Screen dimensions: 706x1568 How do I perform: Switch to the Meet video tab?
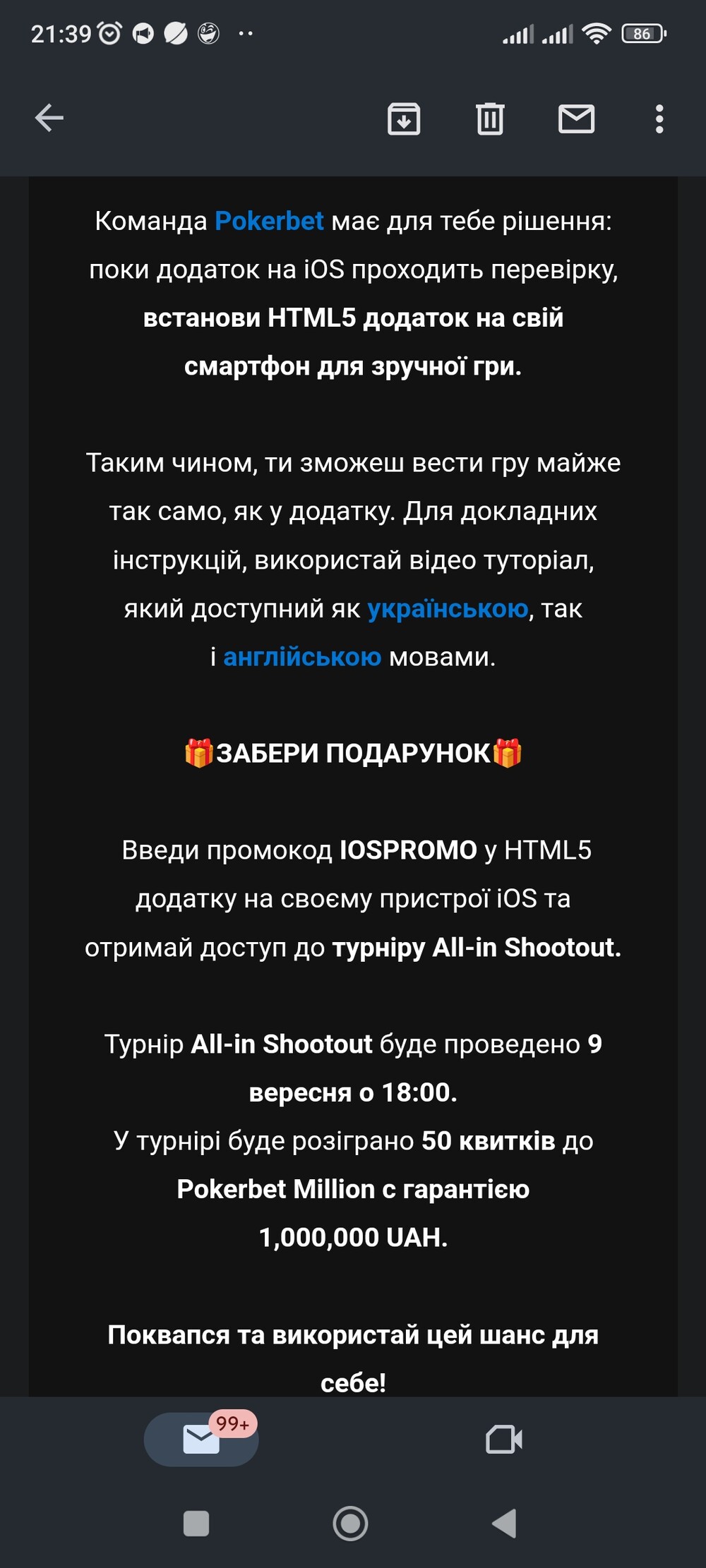pos(504,1440)
